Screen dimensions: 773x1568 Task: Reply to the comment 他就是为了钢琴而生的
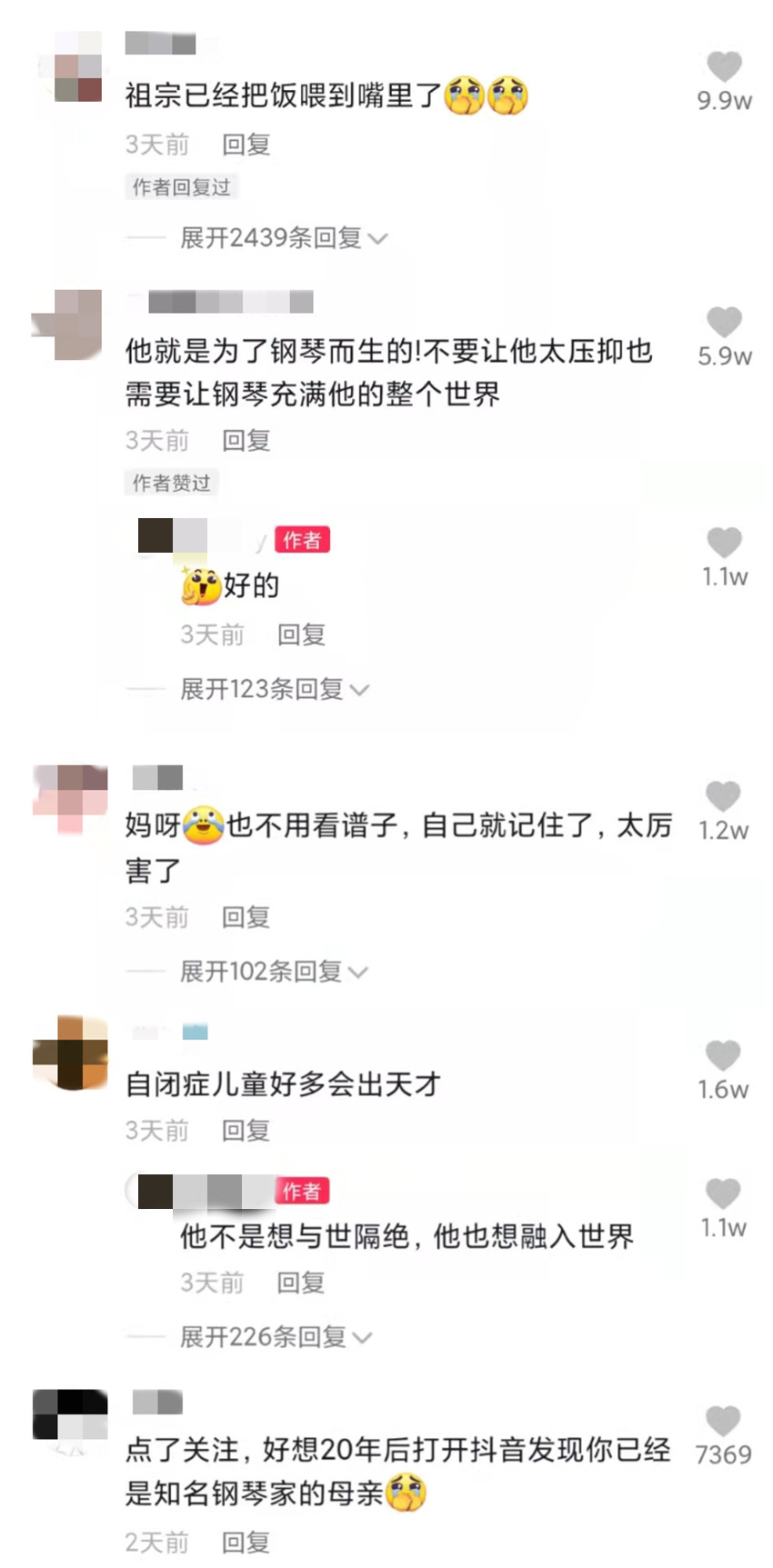(x=246, y=441)
